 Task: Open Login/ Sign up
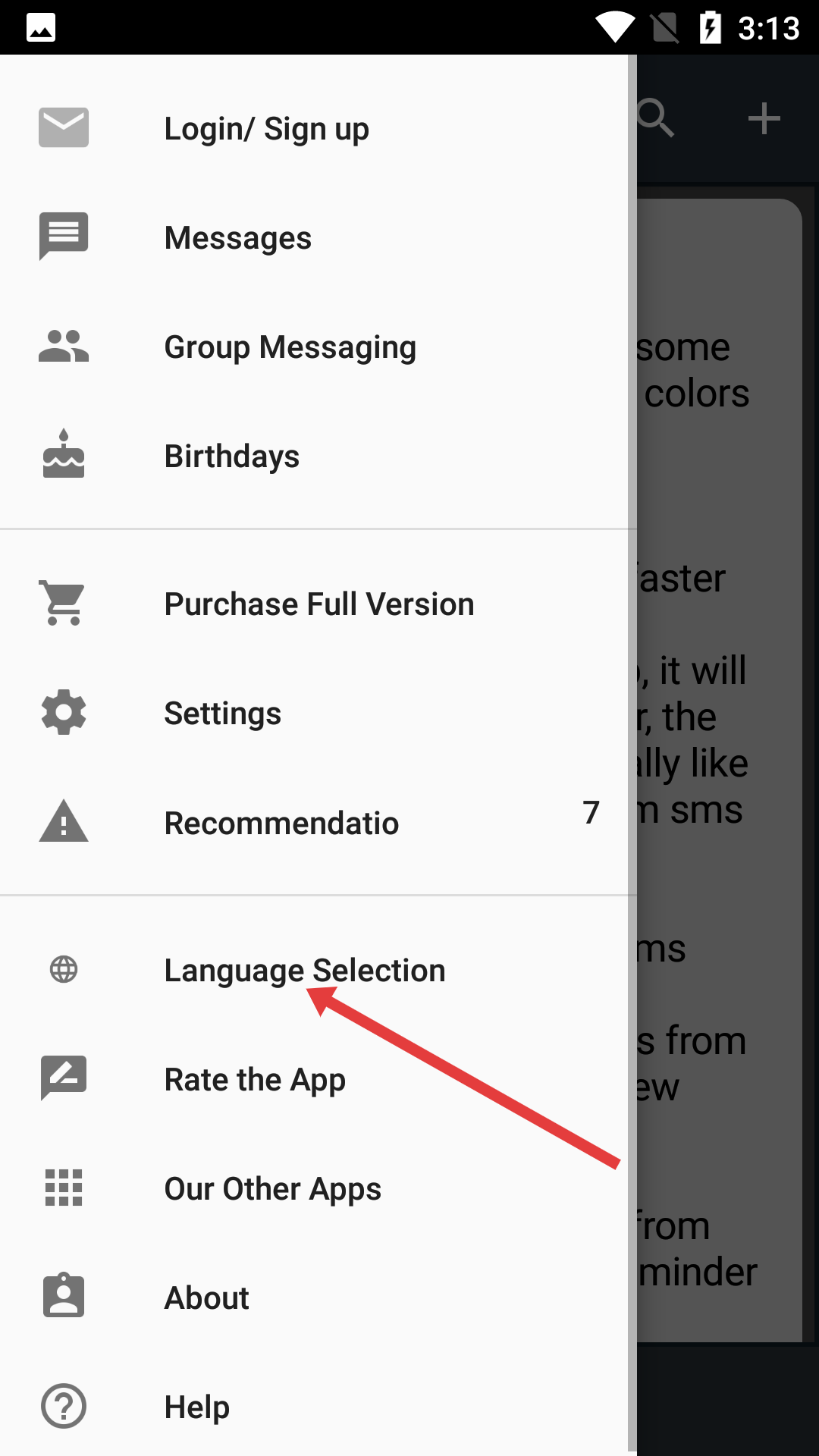[x=314, y=128]
